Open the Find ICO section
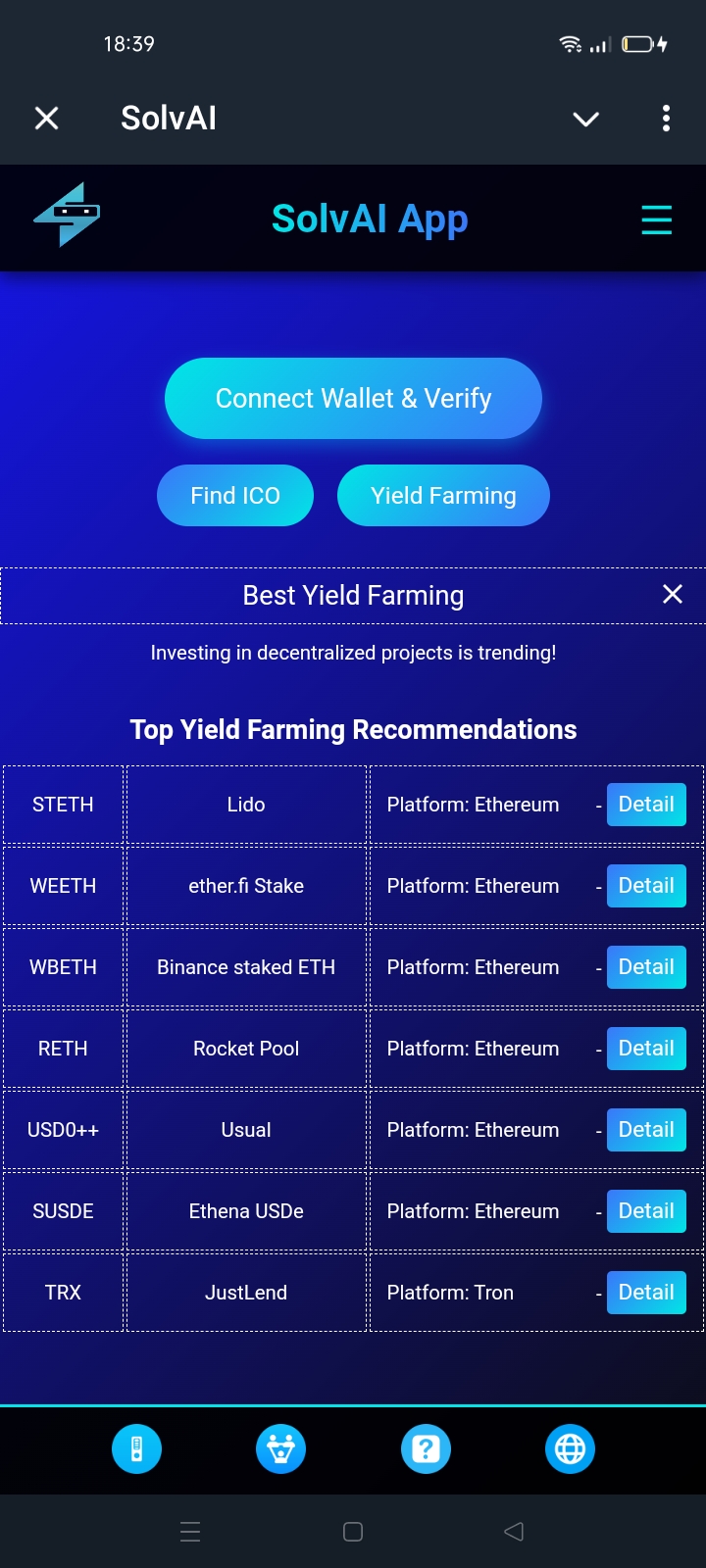This screenshot has height=1568, width=706. (235, 496)
